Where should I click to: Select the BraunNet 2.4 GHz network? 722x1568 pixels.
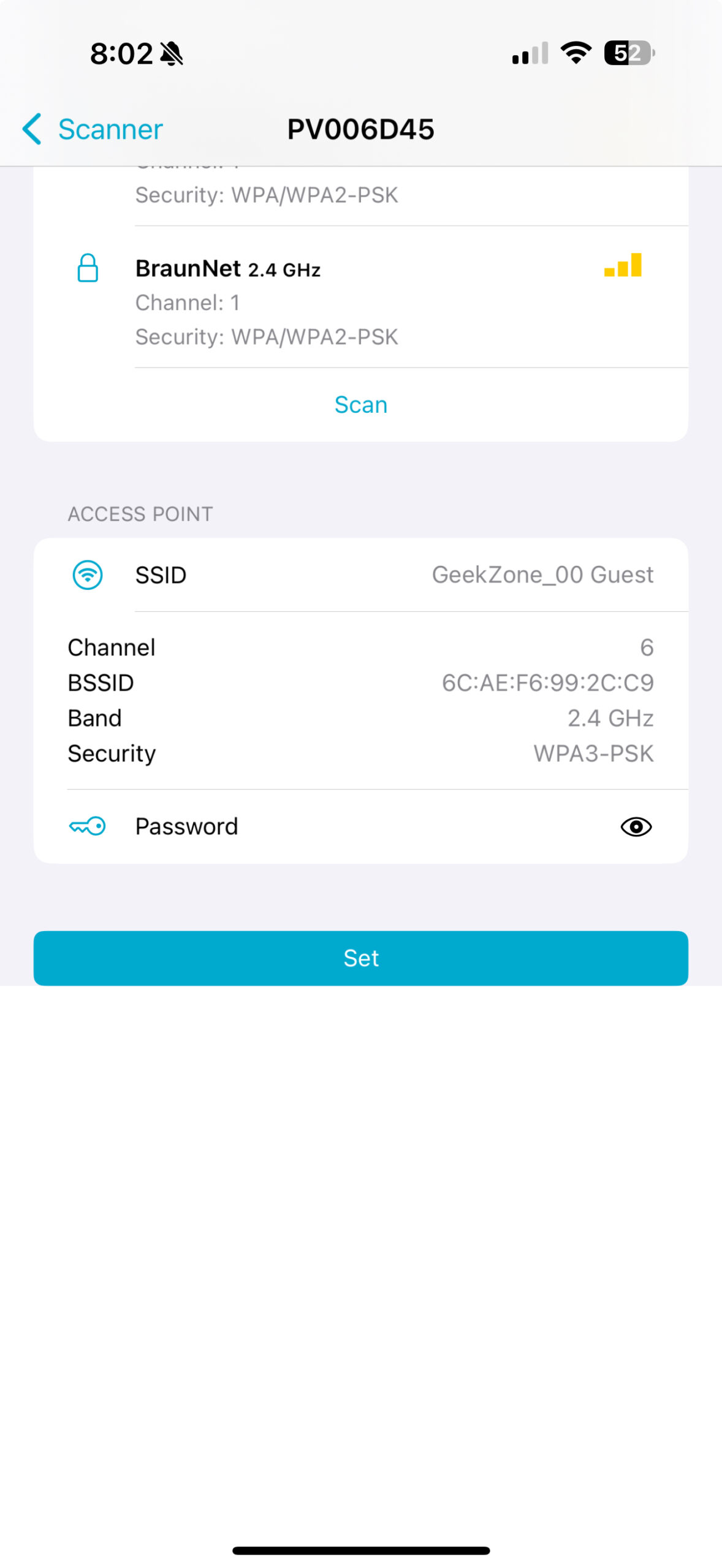click(360, 298)
